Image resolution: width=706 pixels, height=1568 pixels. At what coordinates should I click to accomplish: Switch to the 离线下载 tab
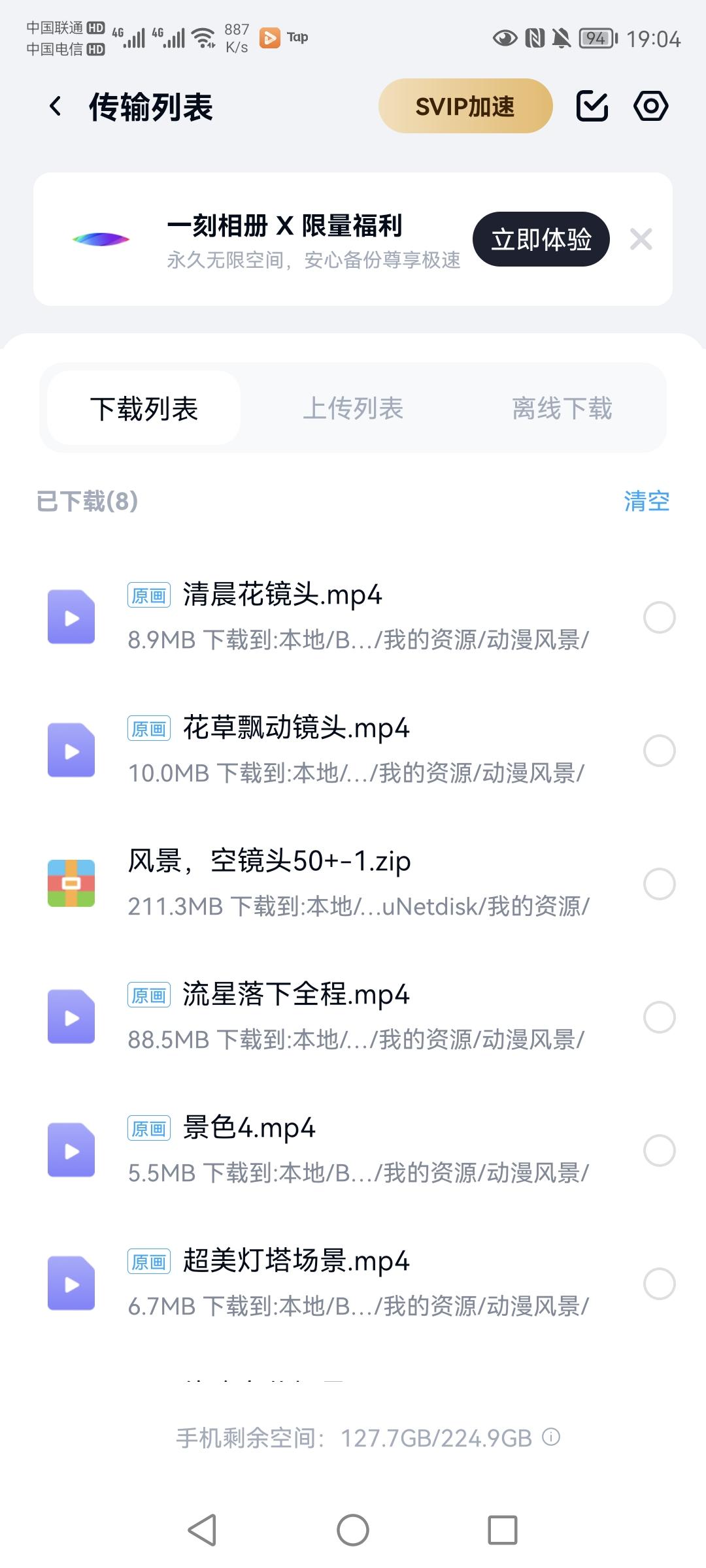(562, 408)
